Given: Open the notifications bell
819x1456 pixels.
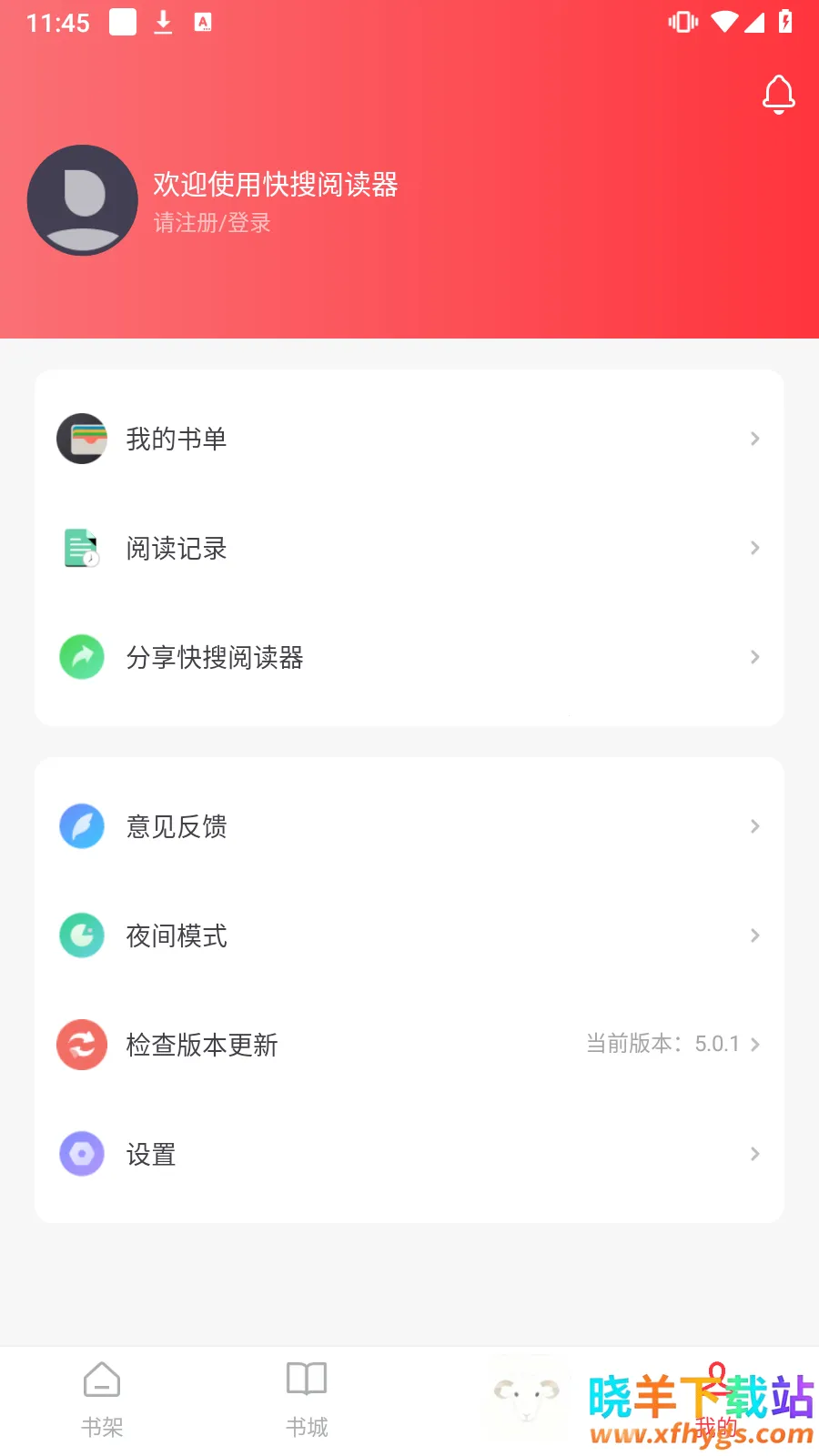Looking at the screenshot, I should [778, 95].
